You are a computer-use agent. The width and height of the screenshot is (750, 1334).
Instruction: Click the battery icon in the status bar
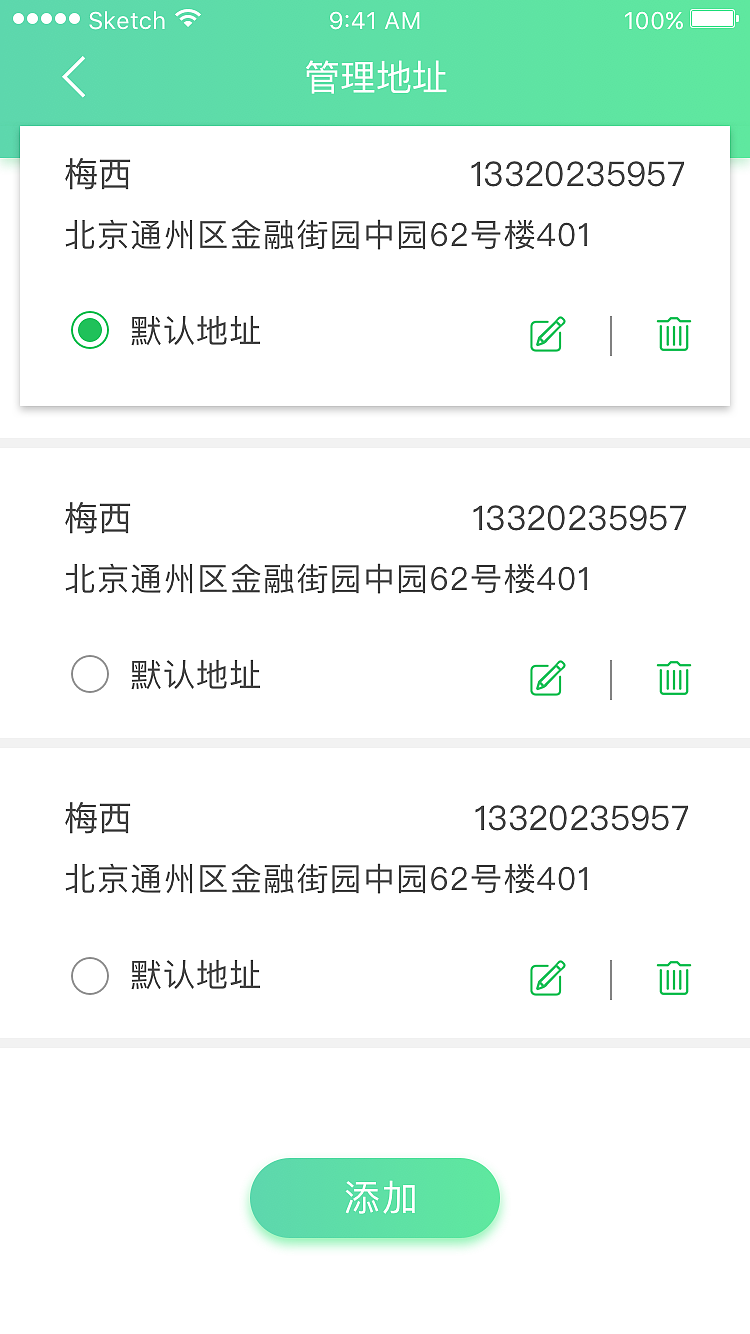pos(712,18)
